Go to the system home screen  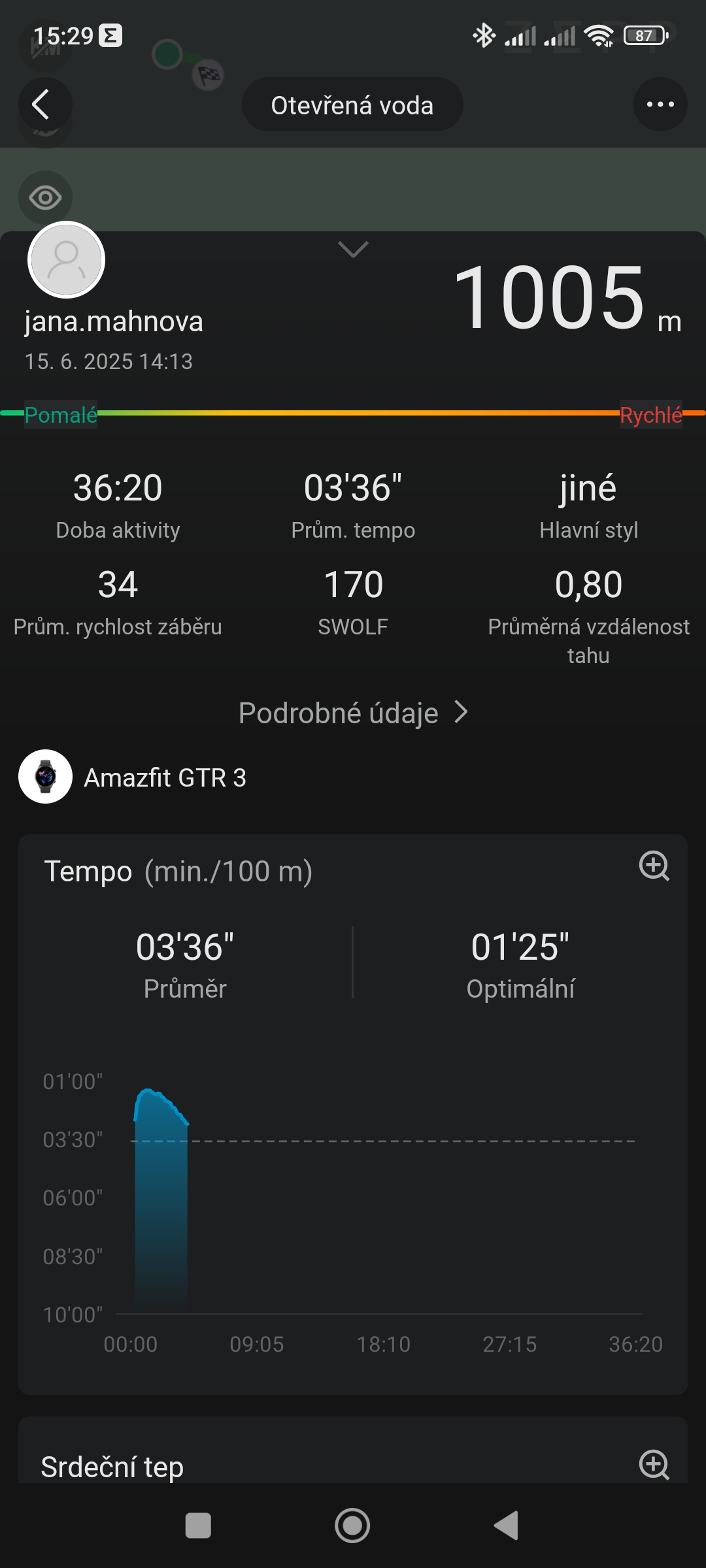pos(352,1526)
